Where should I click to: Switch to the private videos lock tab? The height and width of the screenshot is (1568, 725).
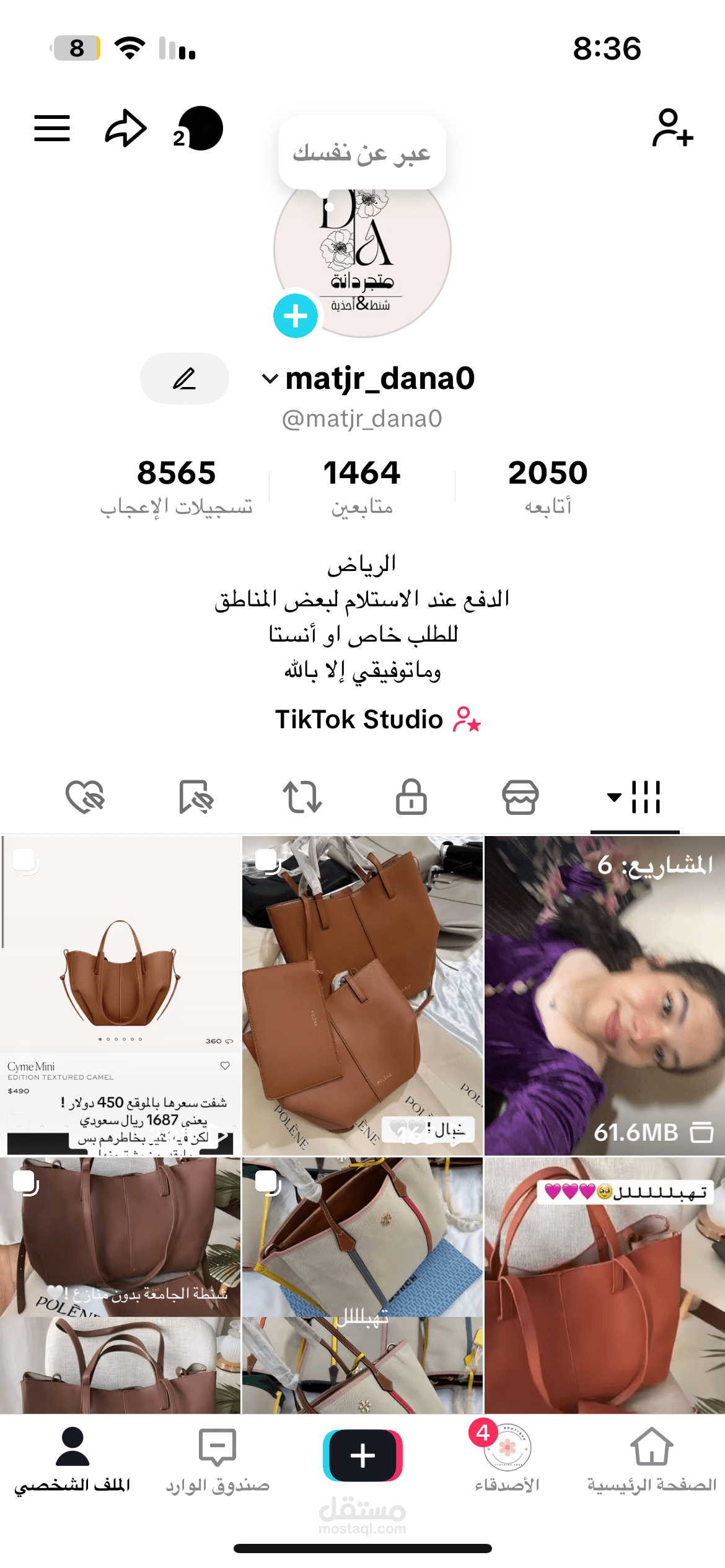411,796
